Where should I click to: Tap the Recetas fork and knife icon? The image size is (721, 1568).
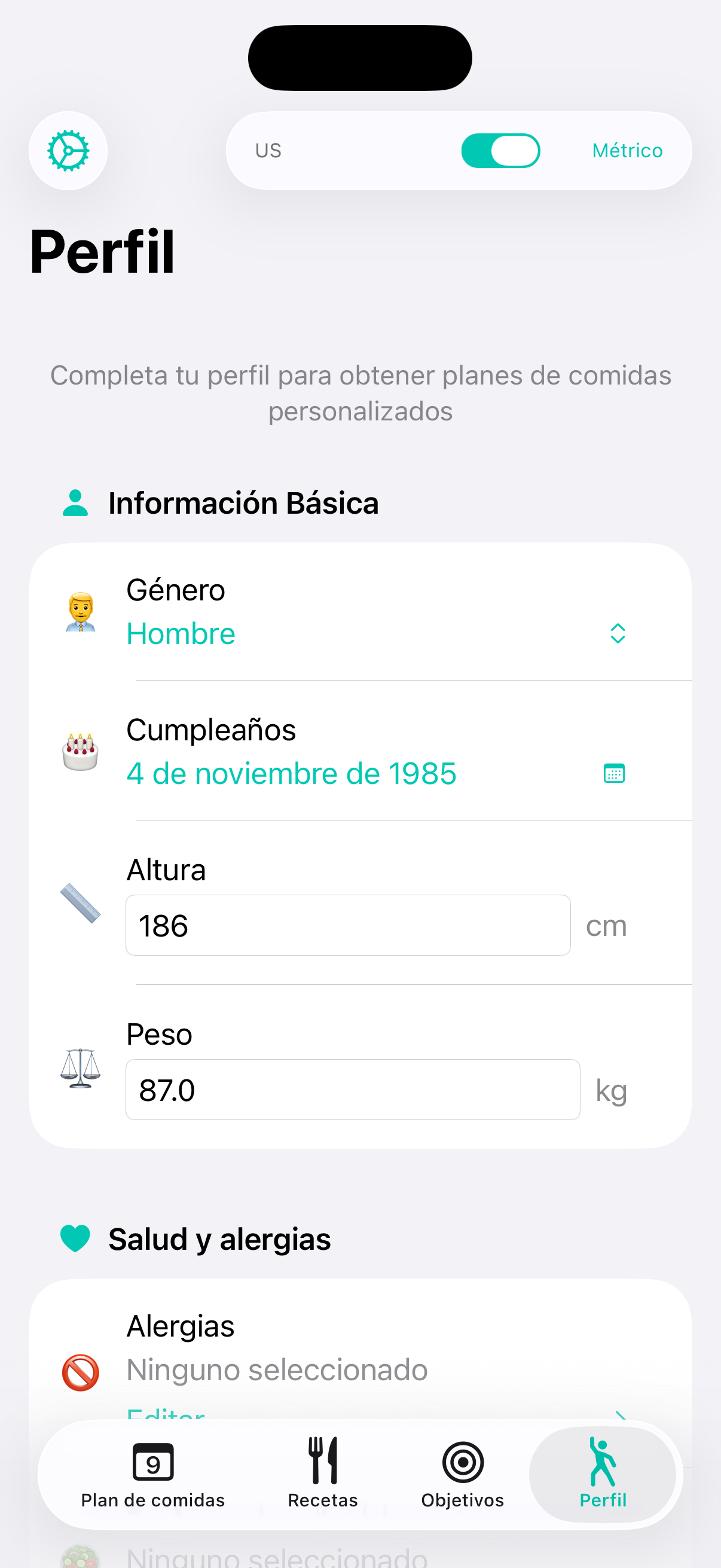322,1463
